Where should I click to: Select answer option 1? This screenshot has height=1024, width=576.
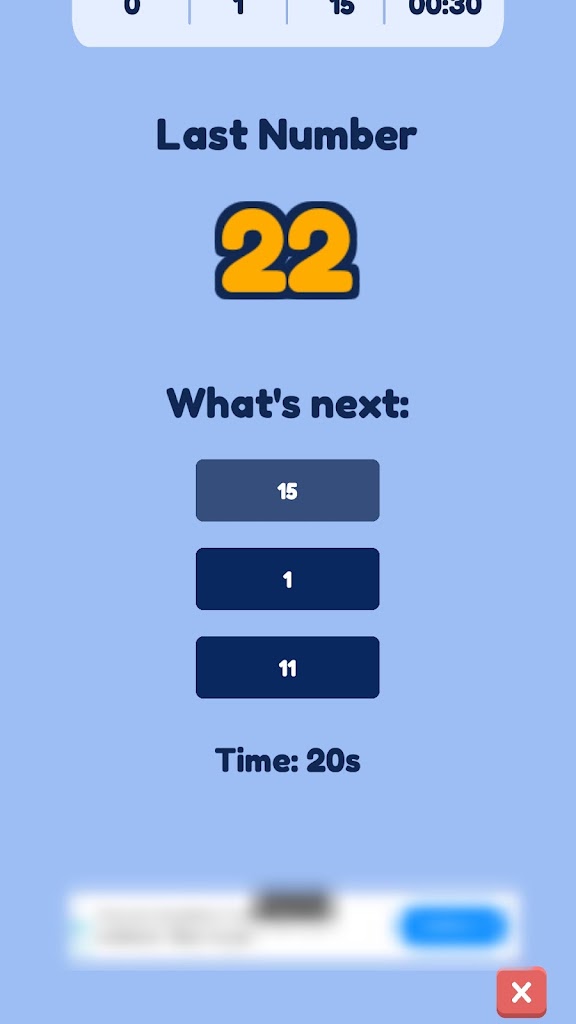click(x=287, y=579)
